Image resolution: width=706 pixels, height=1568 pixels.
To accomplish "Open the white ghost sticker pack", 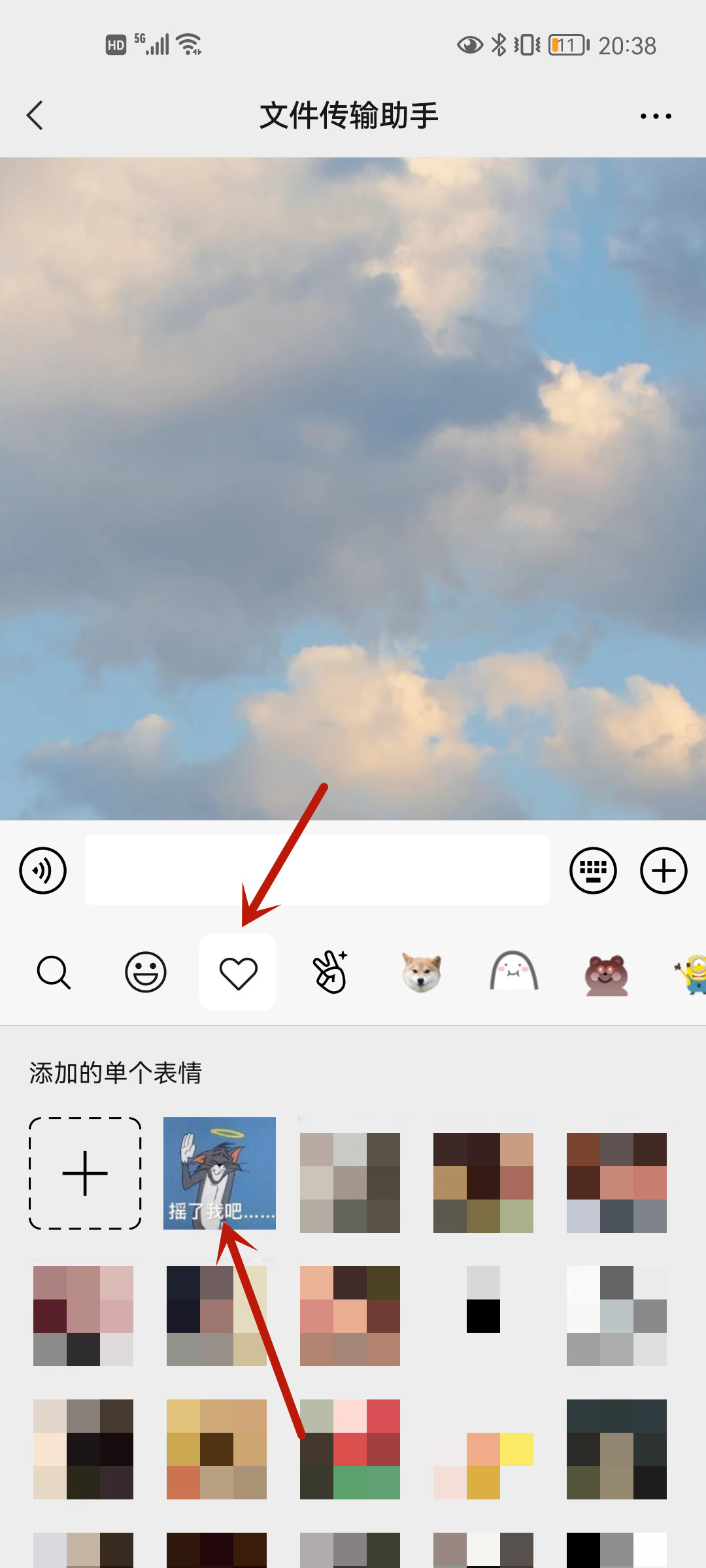I will click(x=514, y=972).
